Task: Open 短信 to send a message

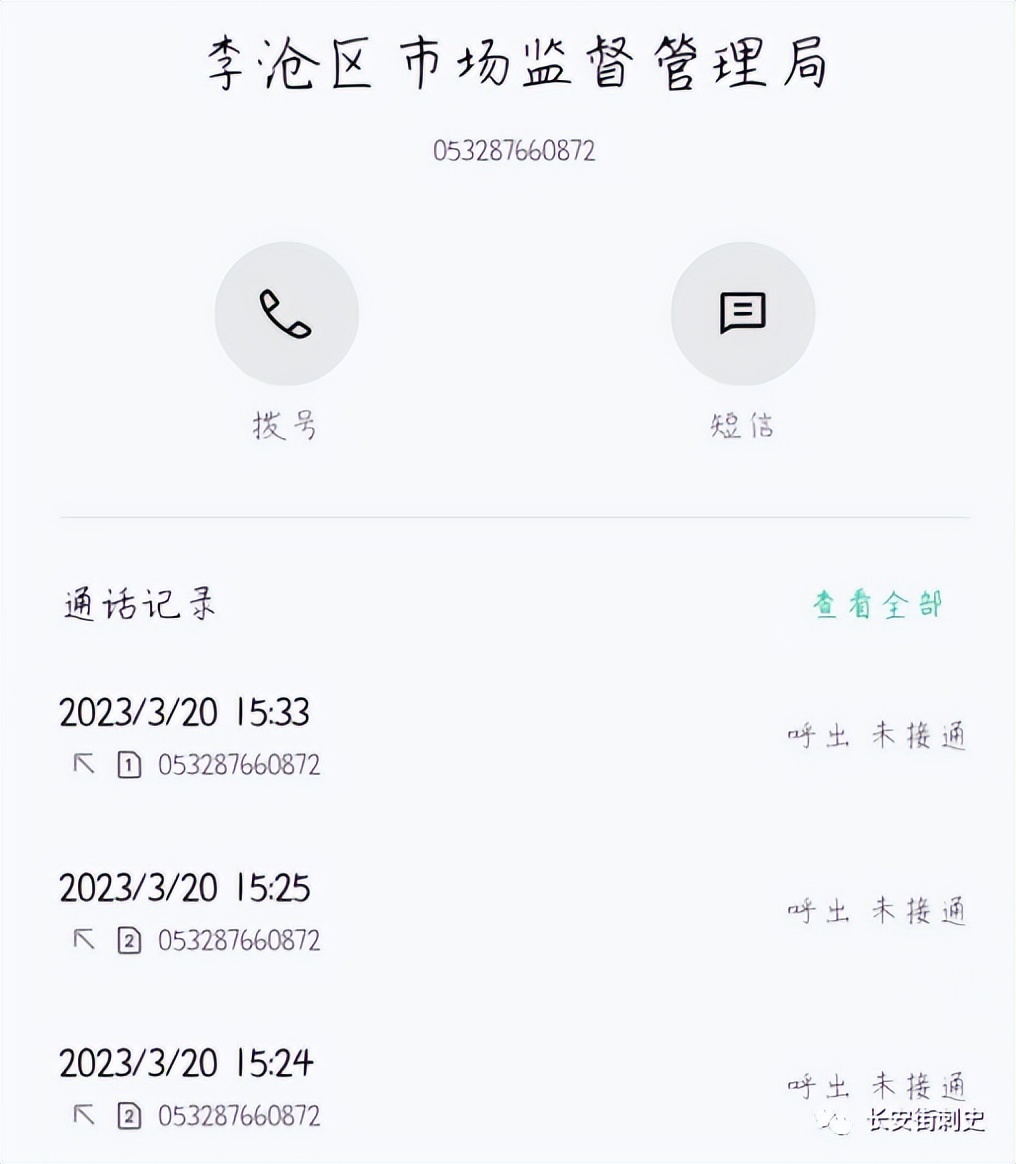Action: click(x=742, y=313)
